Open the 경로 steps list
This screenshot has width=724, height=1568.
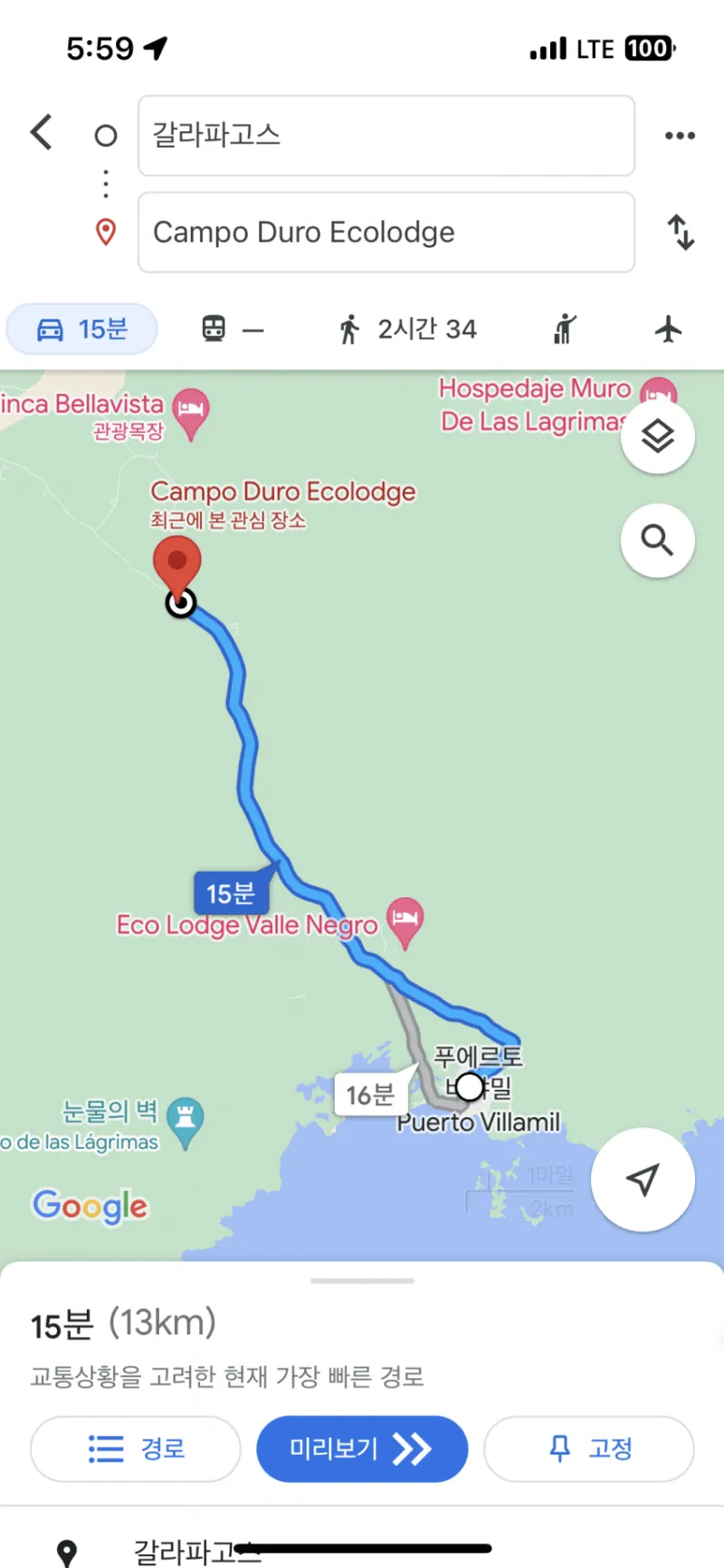(136, 1448)
